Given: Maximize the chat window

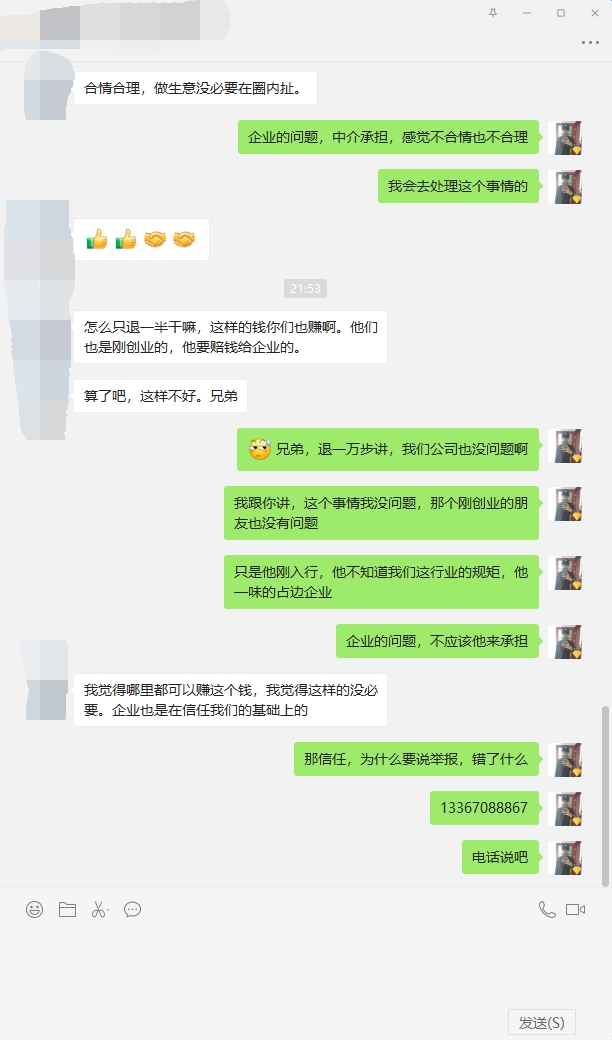Looking at the screenshot, I should [560, 12].
